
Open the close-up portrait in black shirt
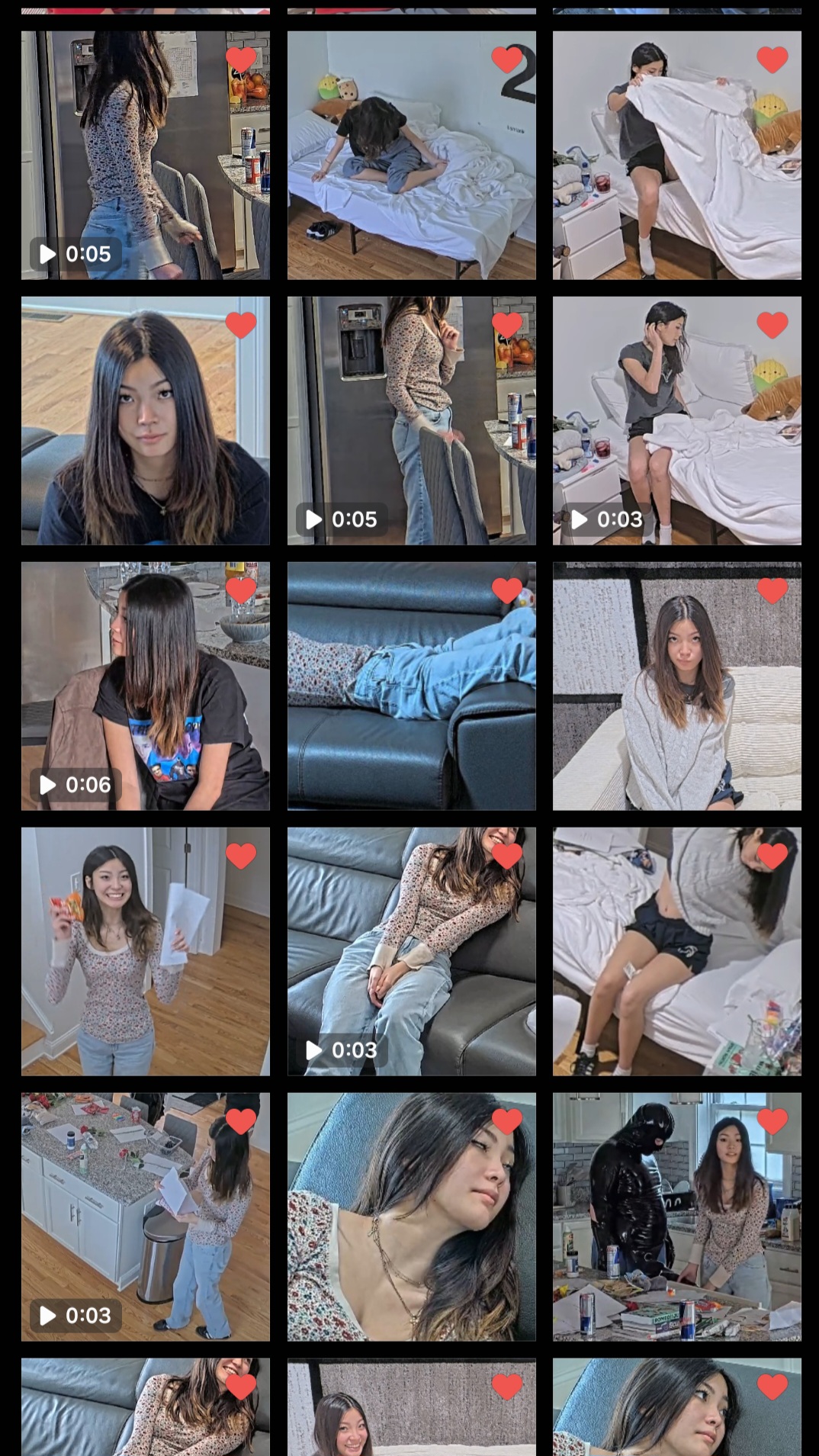coord(145,420)
